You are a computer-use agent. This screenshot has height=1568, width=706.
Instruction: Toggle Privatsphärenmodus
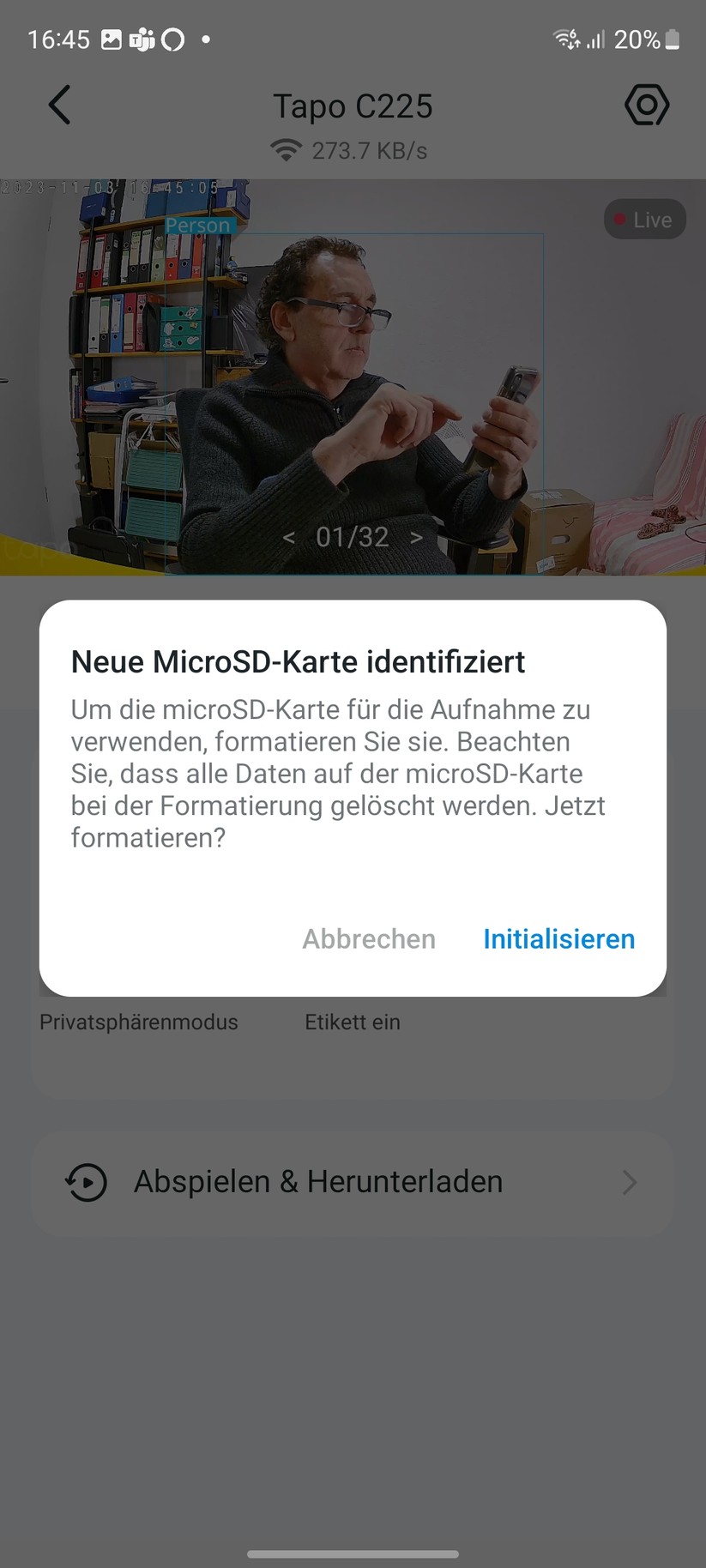[x=138, y=1022]
